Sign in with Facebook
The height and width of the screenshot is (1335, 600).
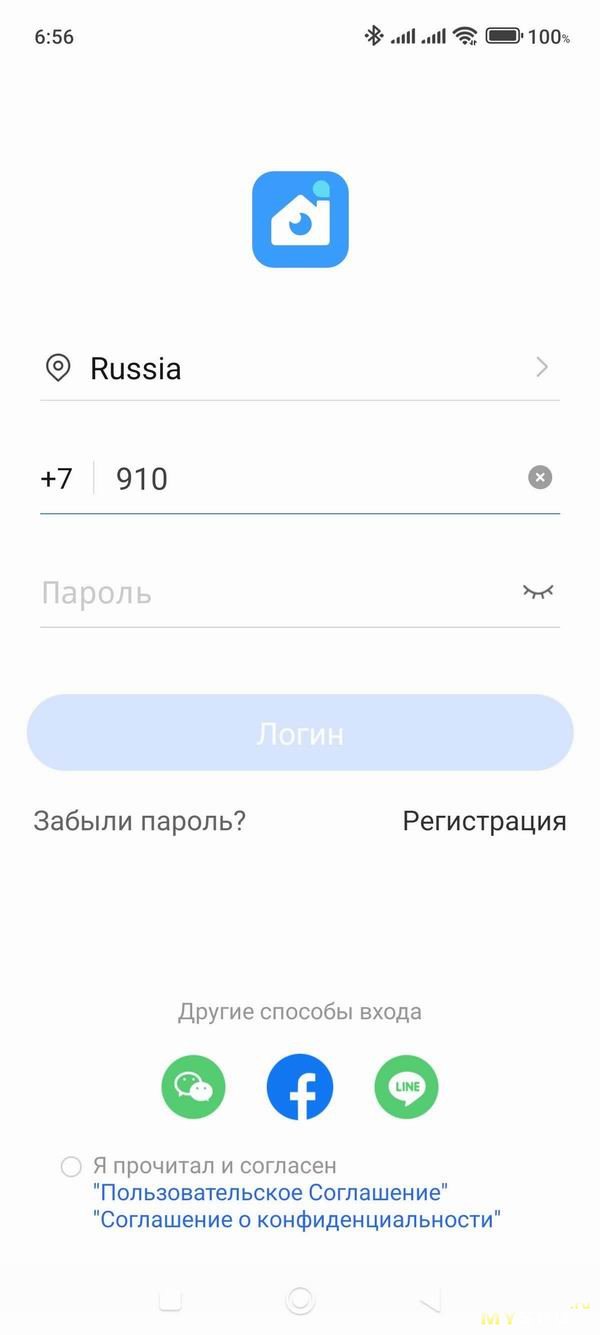click(x=300, y=1086)
